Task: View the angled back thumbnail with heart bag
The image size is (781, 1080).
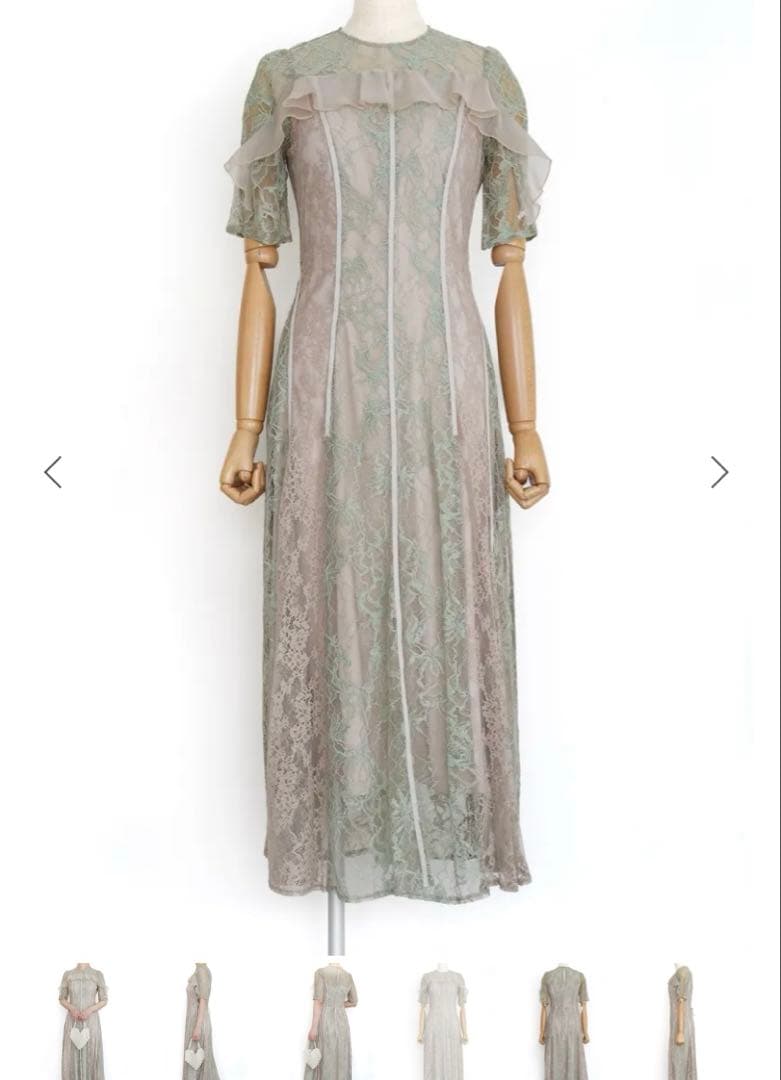Action: pyautogui.click(x=330, y=1020)
